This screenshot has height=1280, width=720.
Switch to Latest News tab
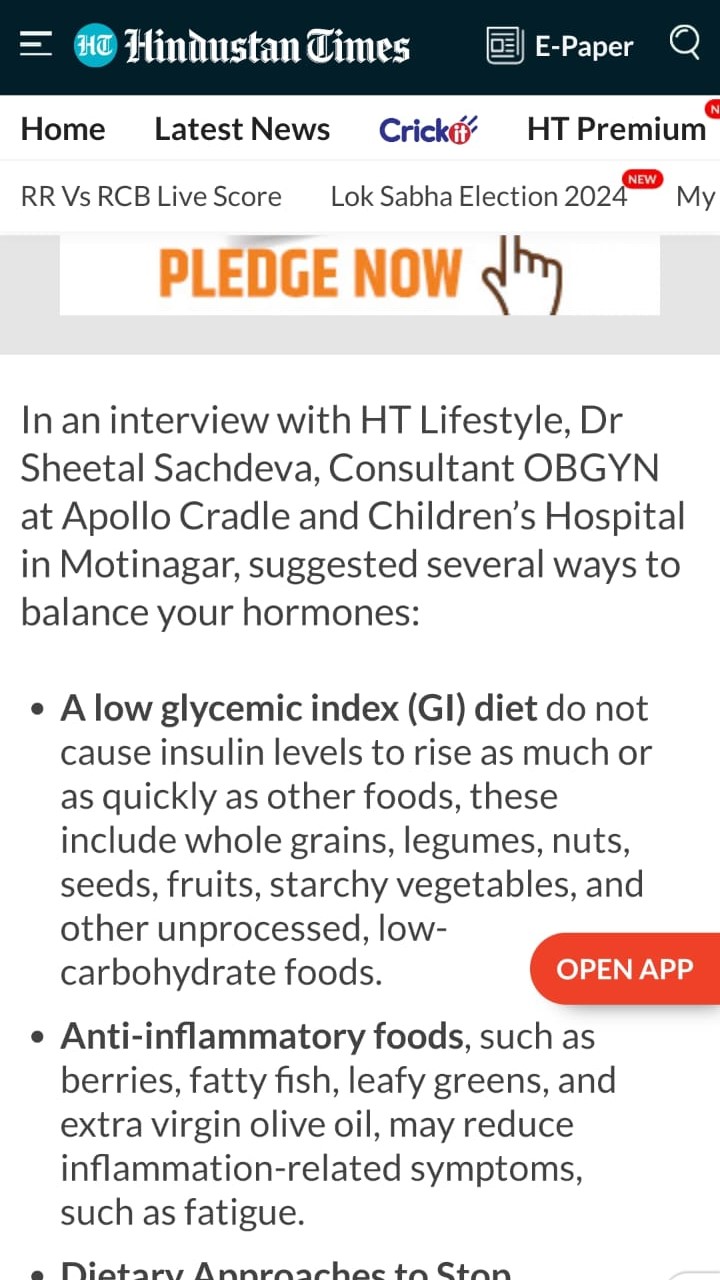point(242,129)
